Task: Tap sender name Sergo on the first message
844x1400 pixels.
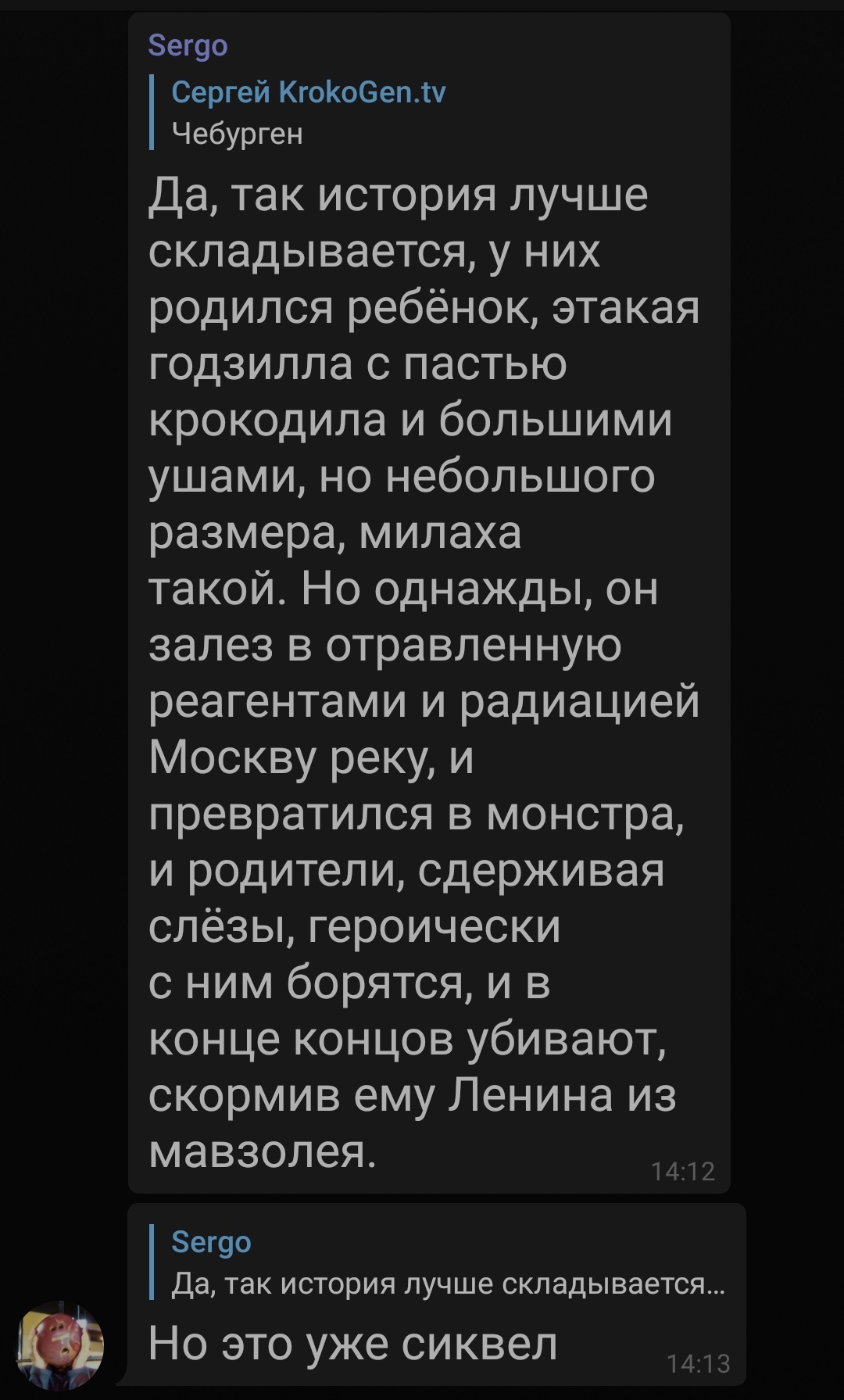Action: coord(188,46)
